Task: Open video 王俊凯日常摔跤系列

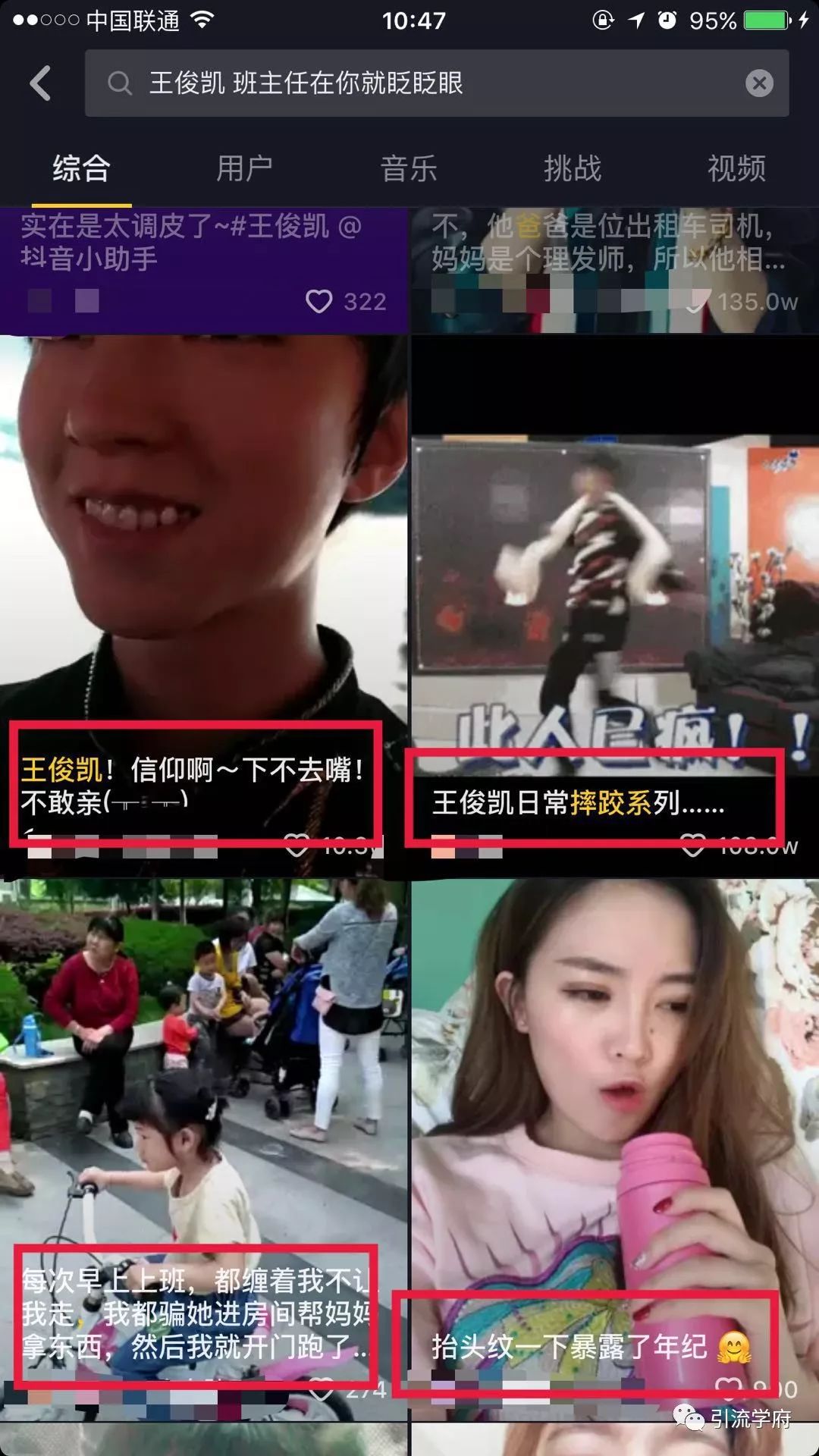Action: pos(614,607)
